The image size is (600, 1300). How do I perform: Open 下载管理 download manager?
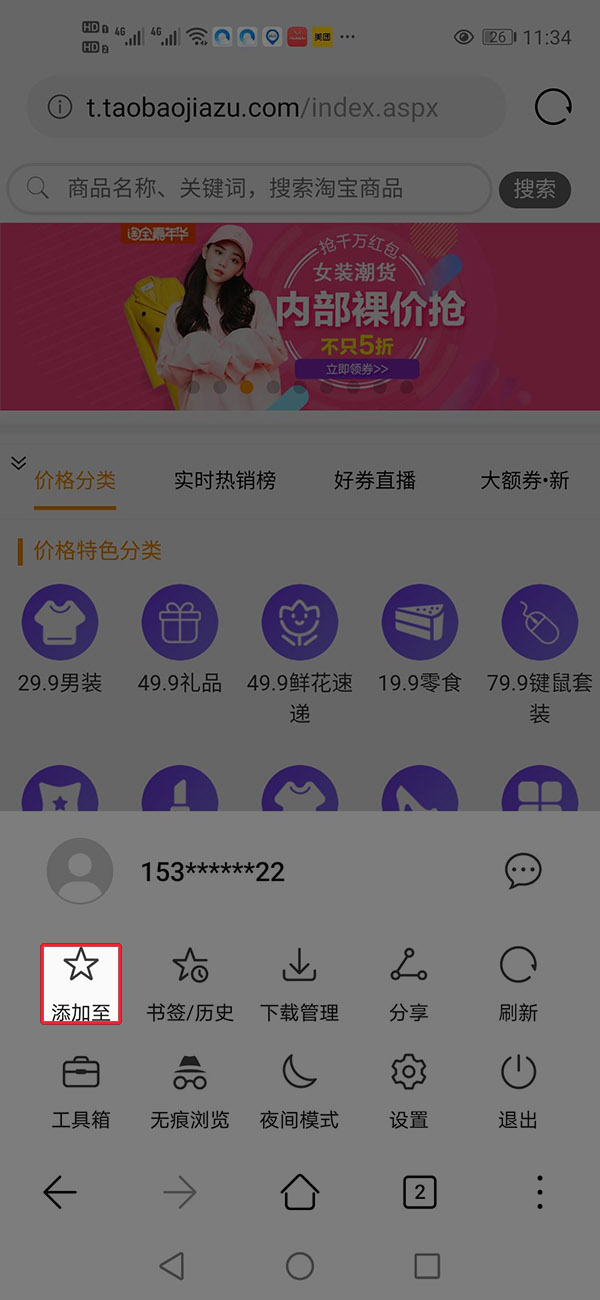[299, 982]
